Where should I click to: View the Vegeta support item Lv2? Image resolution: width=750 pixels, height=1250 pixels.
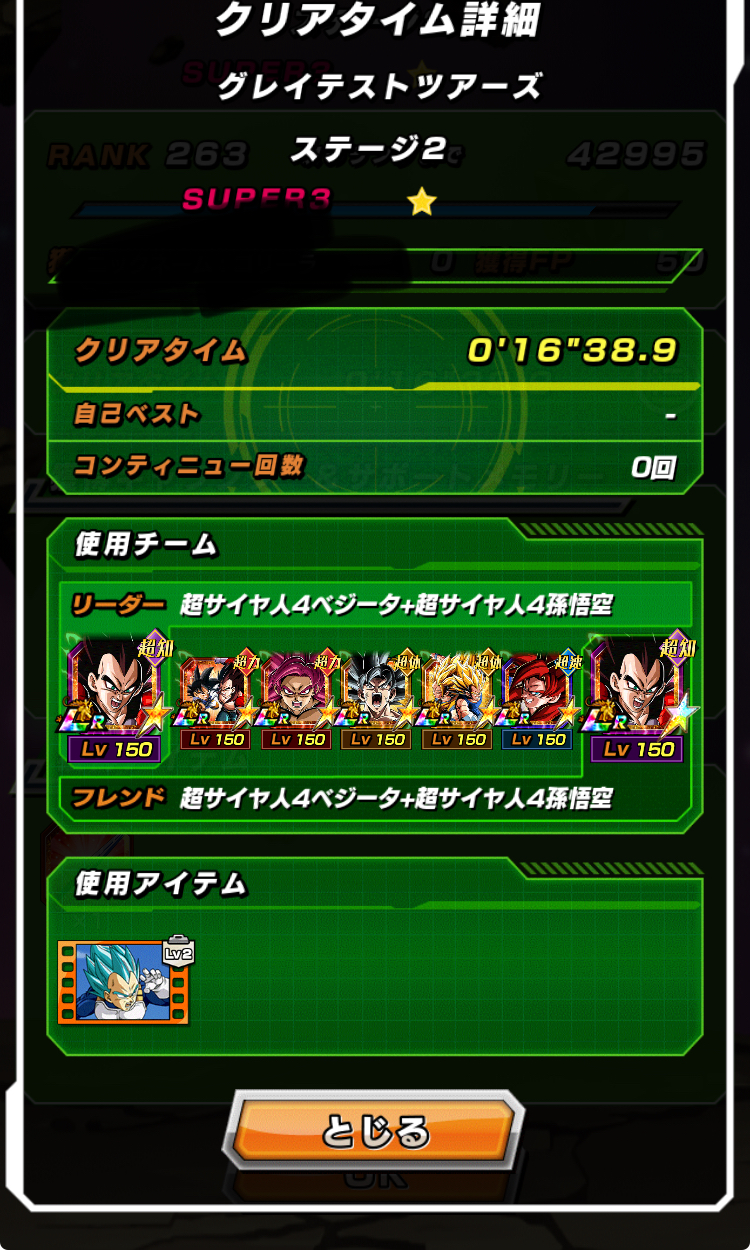[123, 980]
